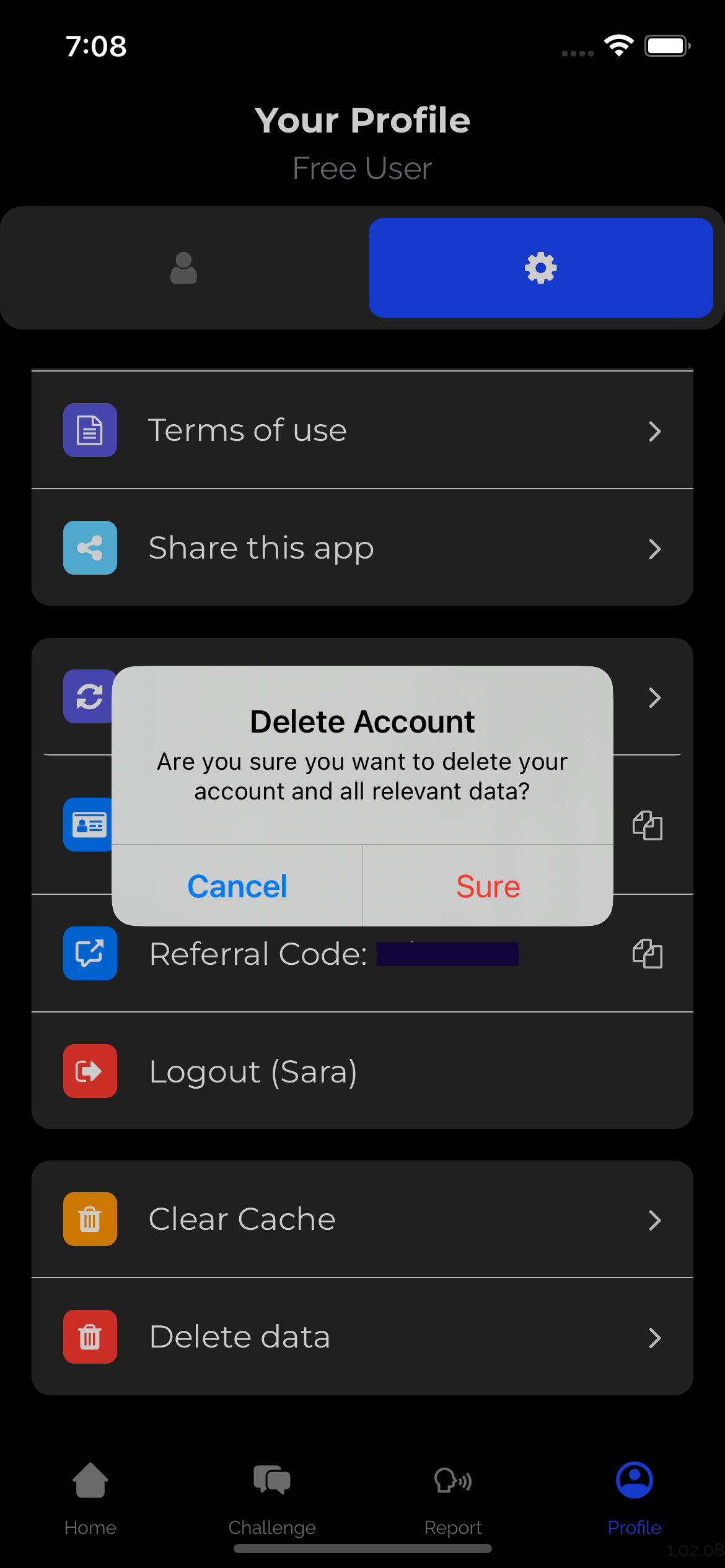The image size is (725, 1568).
Task: Copy the Referral Code
Action: click(647, 954)
